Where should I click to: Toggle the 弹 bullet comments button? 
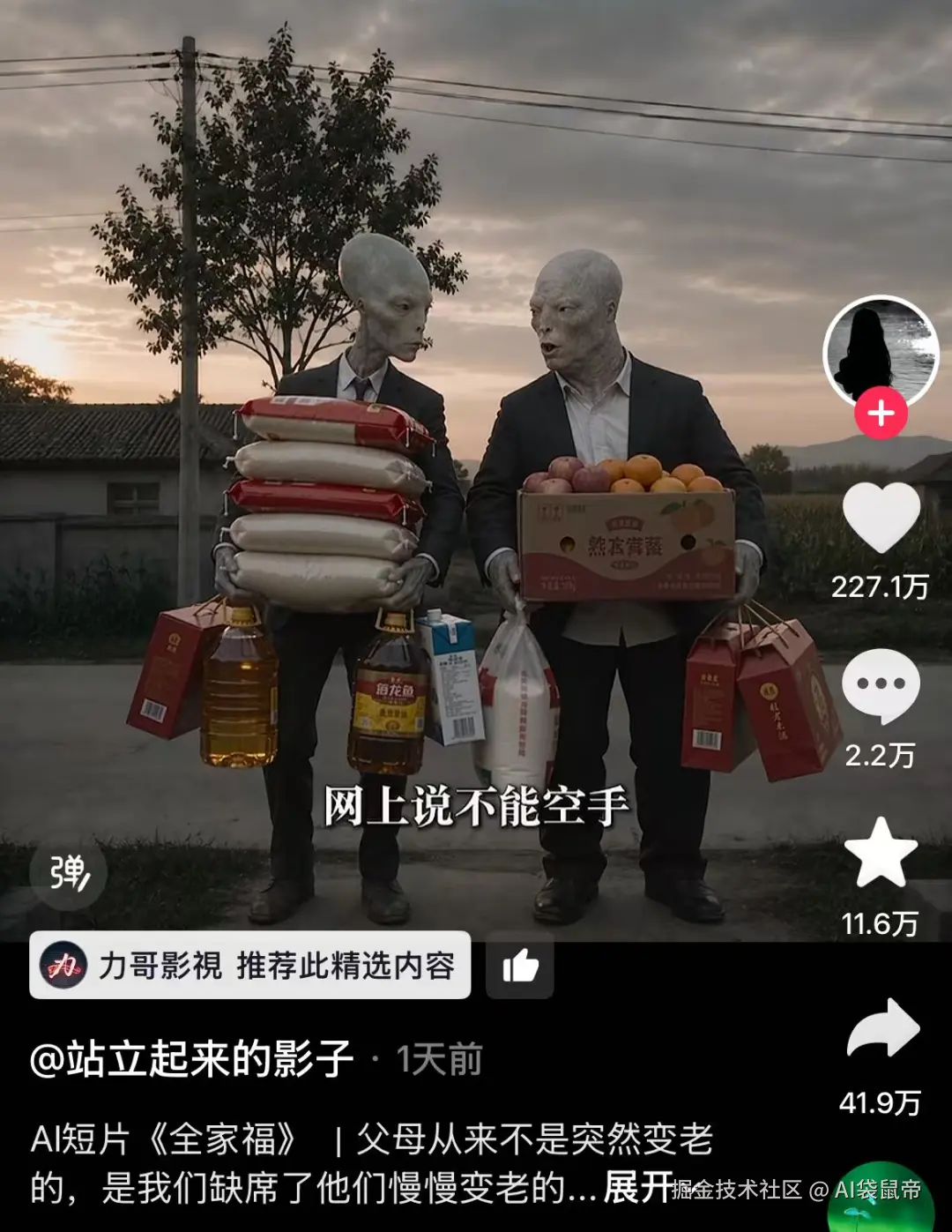click(69, 873)
